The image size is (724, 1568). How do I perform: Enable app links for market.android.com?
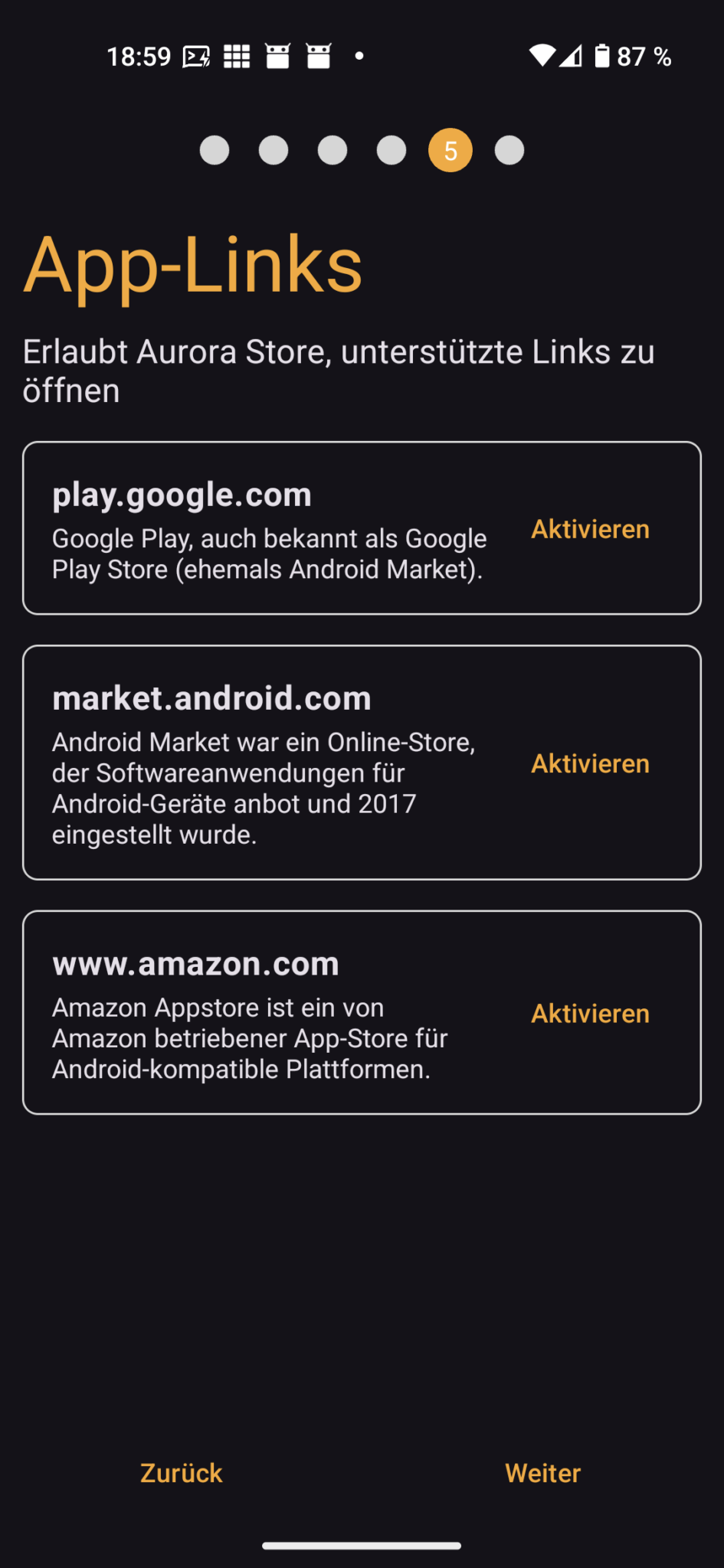(x=589, y=763)
